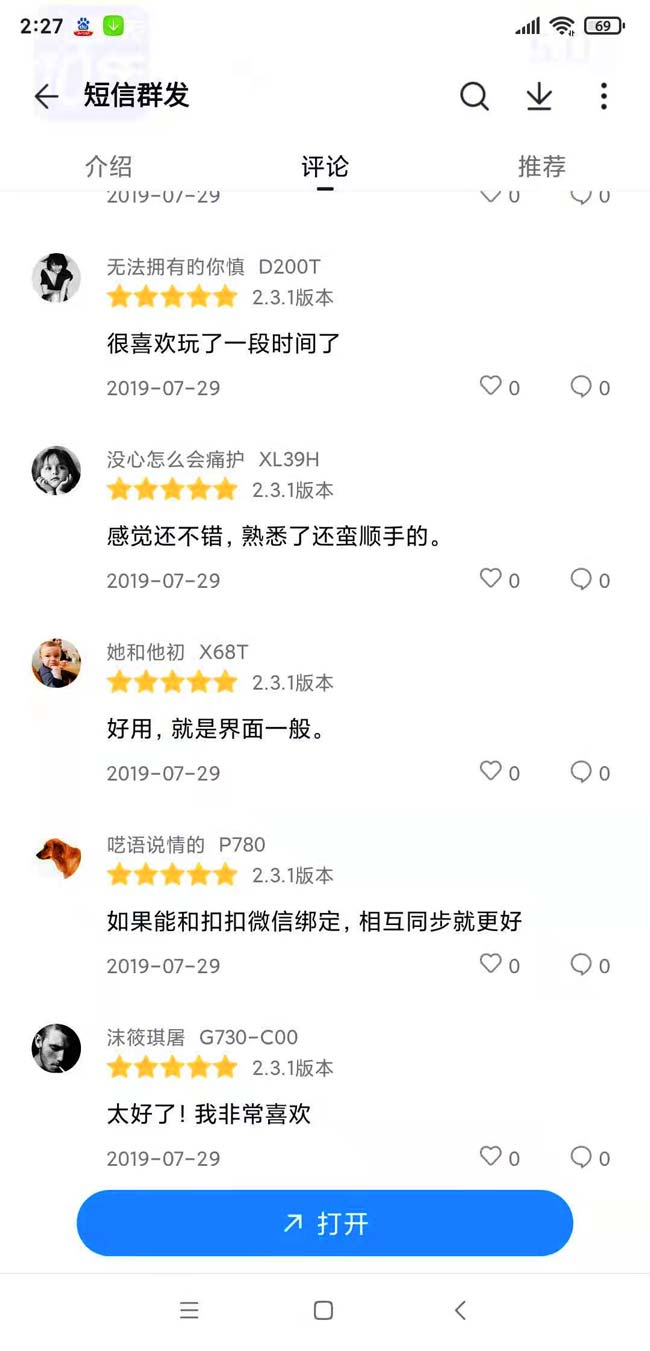
Task: Reply to 她和他初's review
Action: [581, 772]
